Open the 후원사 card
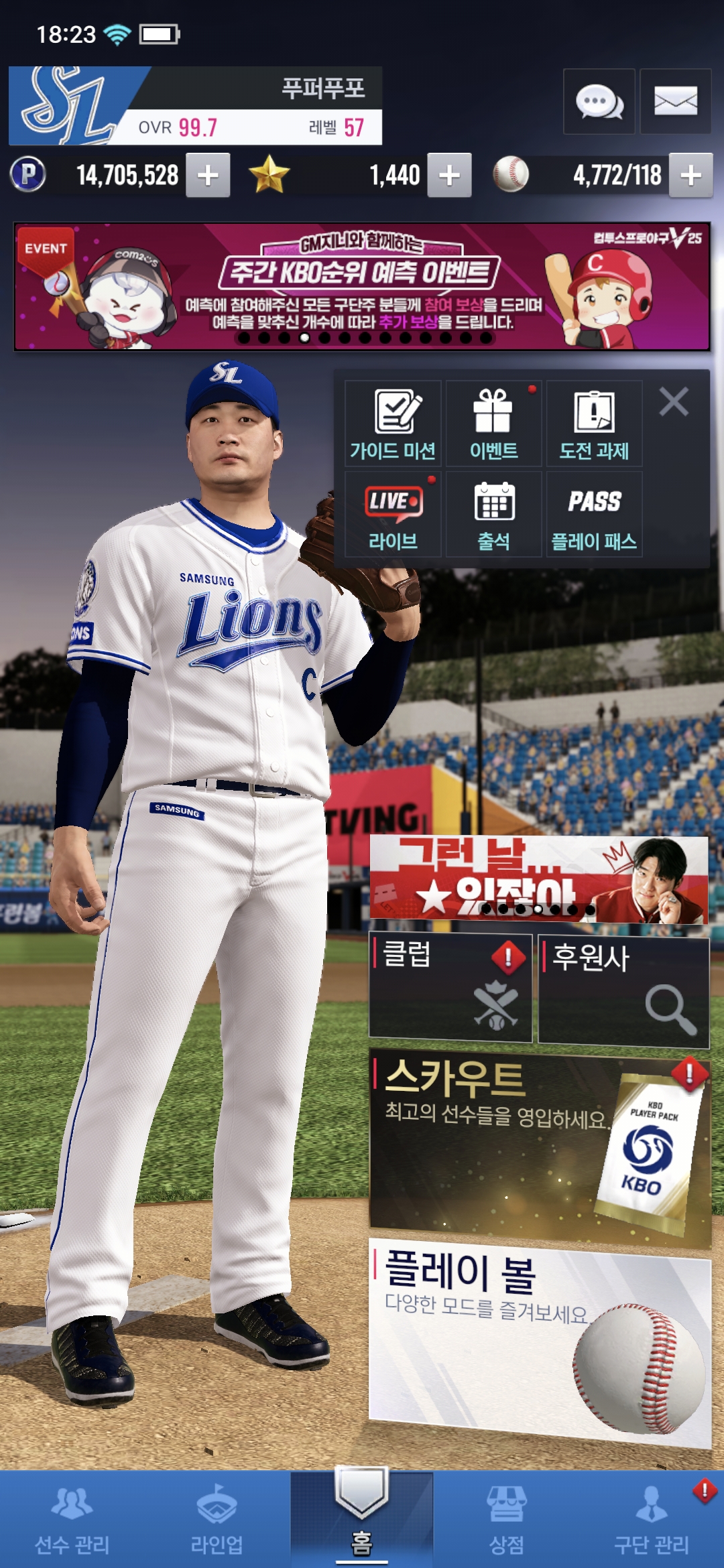Viewport: 724px width, 1568px height. coord(623,992)
